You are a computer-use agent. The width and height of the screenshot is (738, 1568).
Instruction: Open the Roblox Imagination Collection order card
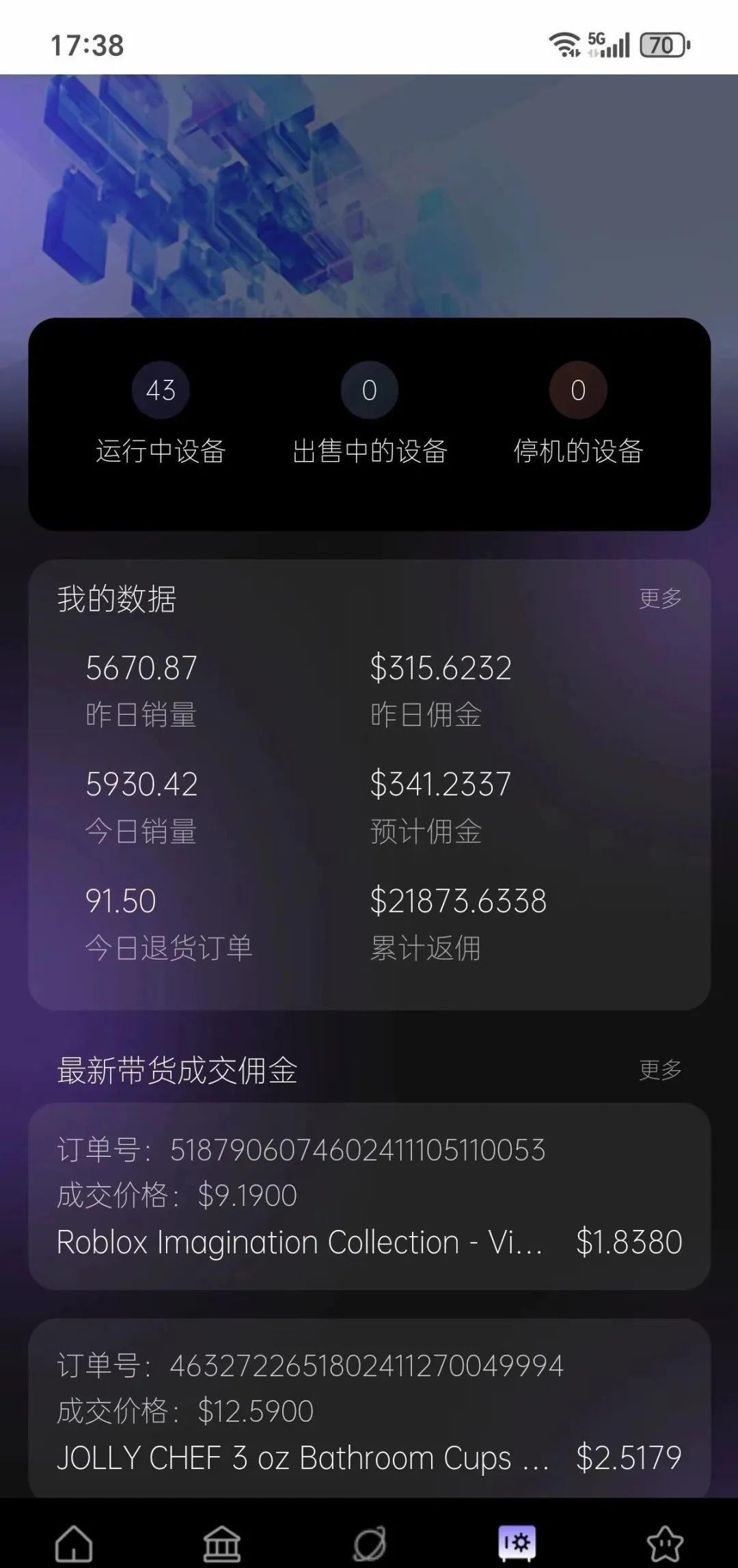369,1196
